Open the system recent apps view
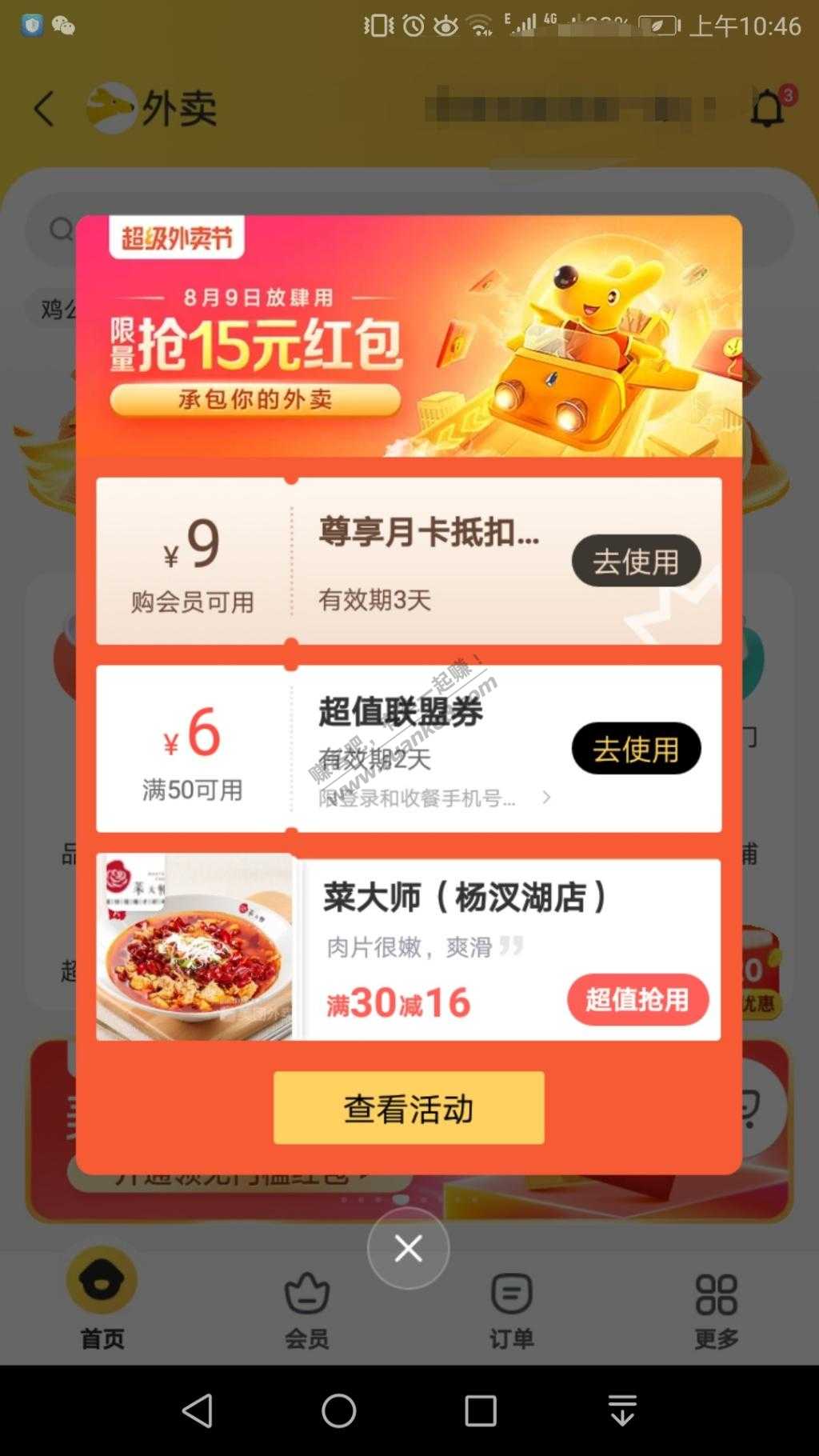This screenshot has height=1456, width=819. [480, 1410]
